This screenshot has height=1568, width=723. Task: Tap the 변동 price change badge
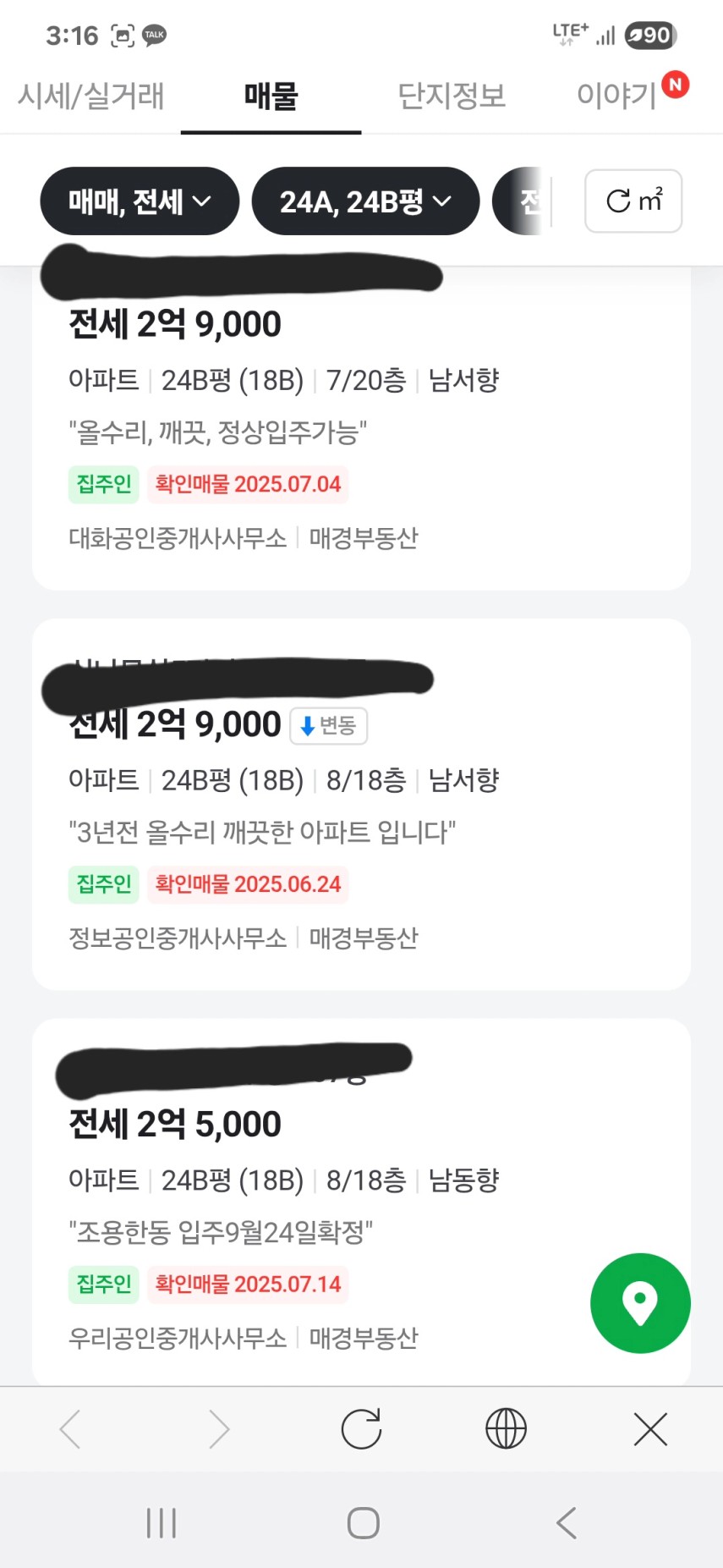pos(329,726)
